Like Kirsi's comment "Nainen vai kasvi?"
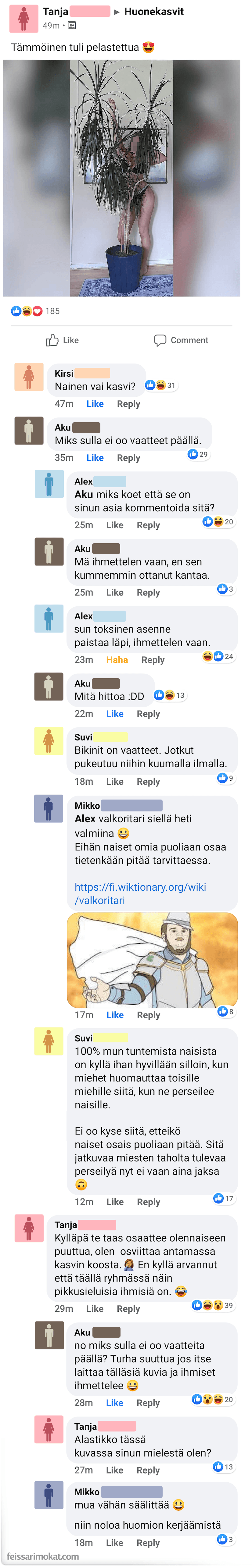This screenshot has height=1568, width=252. point(95,403)
